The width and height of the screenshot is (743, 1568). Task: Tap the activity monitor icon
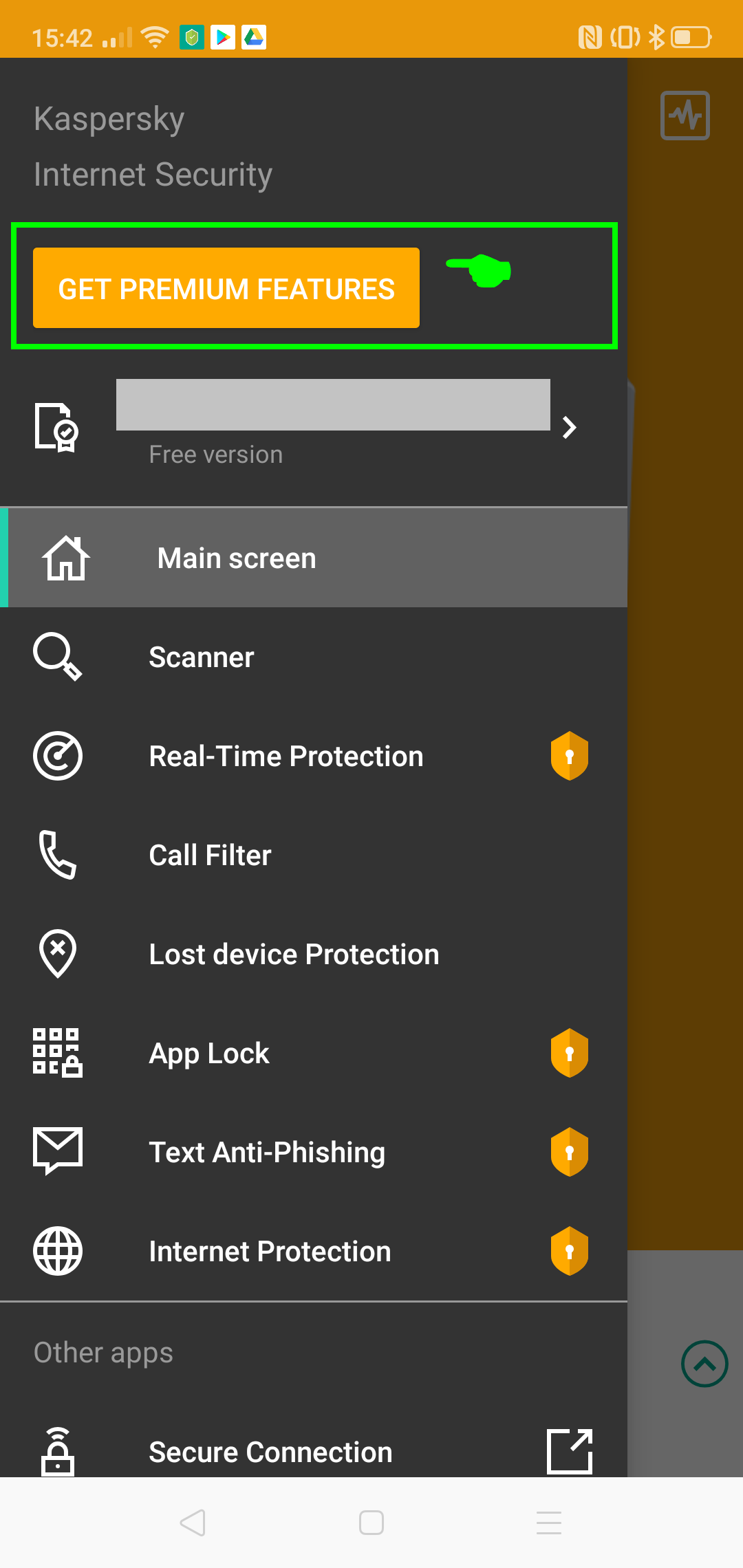(685, 116)
